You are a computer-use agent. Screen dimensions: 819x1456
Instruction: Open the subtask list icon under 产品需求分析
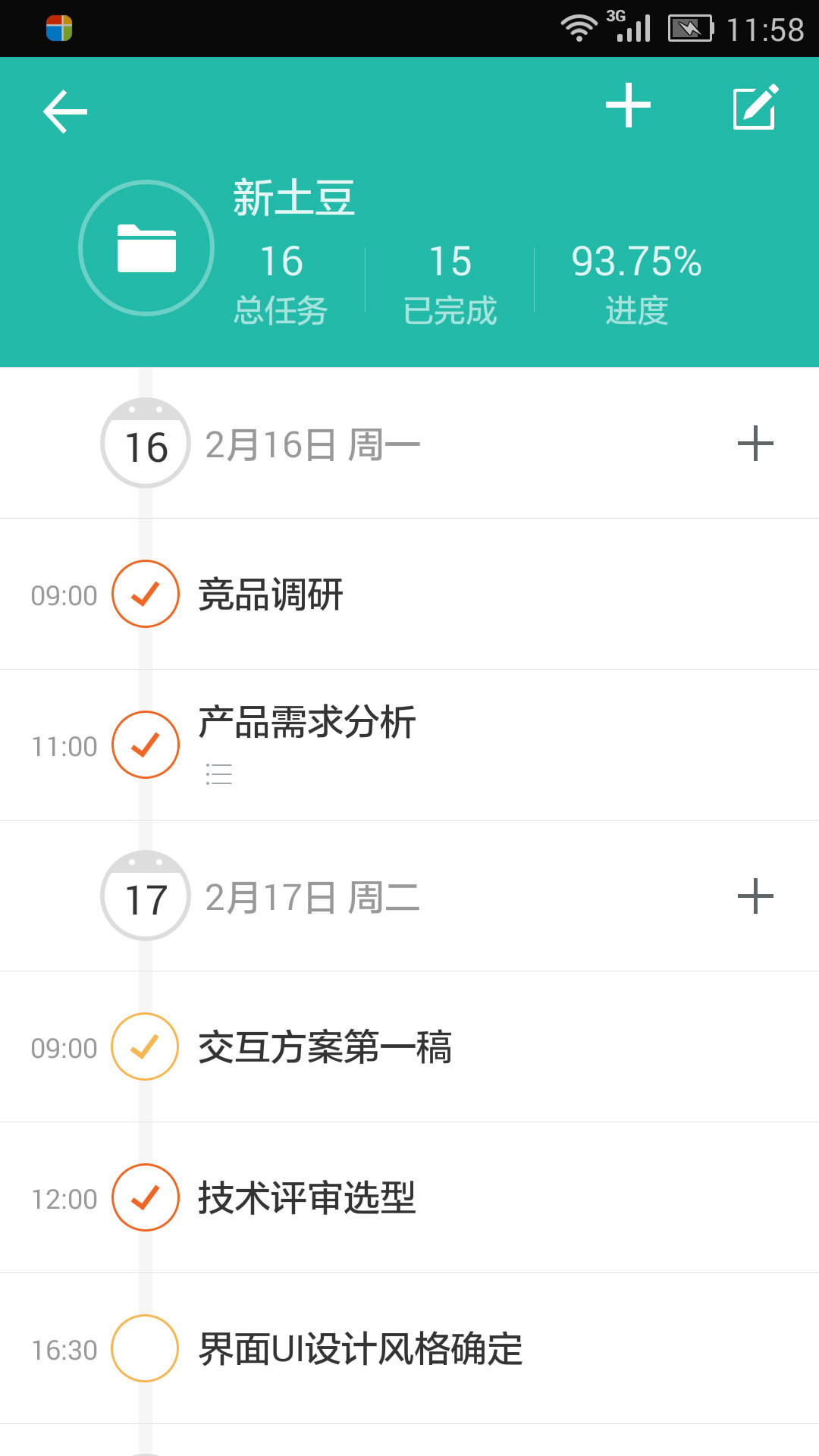[218, 773]
